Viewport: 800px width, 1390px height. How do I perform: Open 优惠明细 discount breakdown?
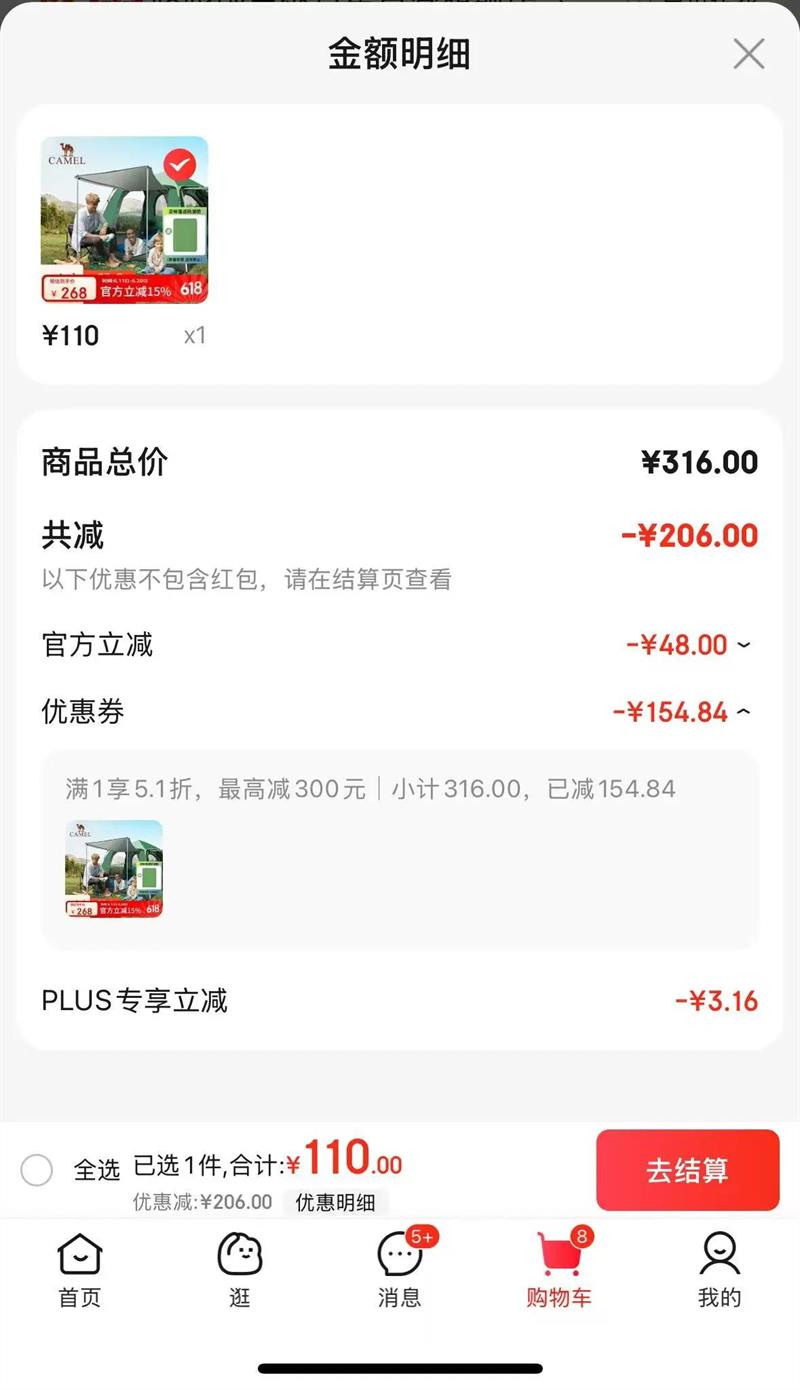pyautogui.click(x=335, y=1202)
